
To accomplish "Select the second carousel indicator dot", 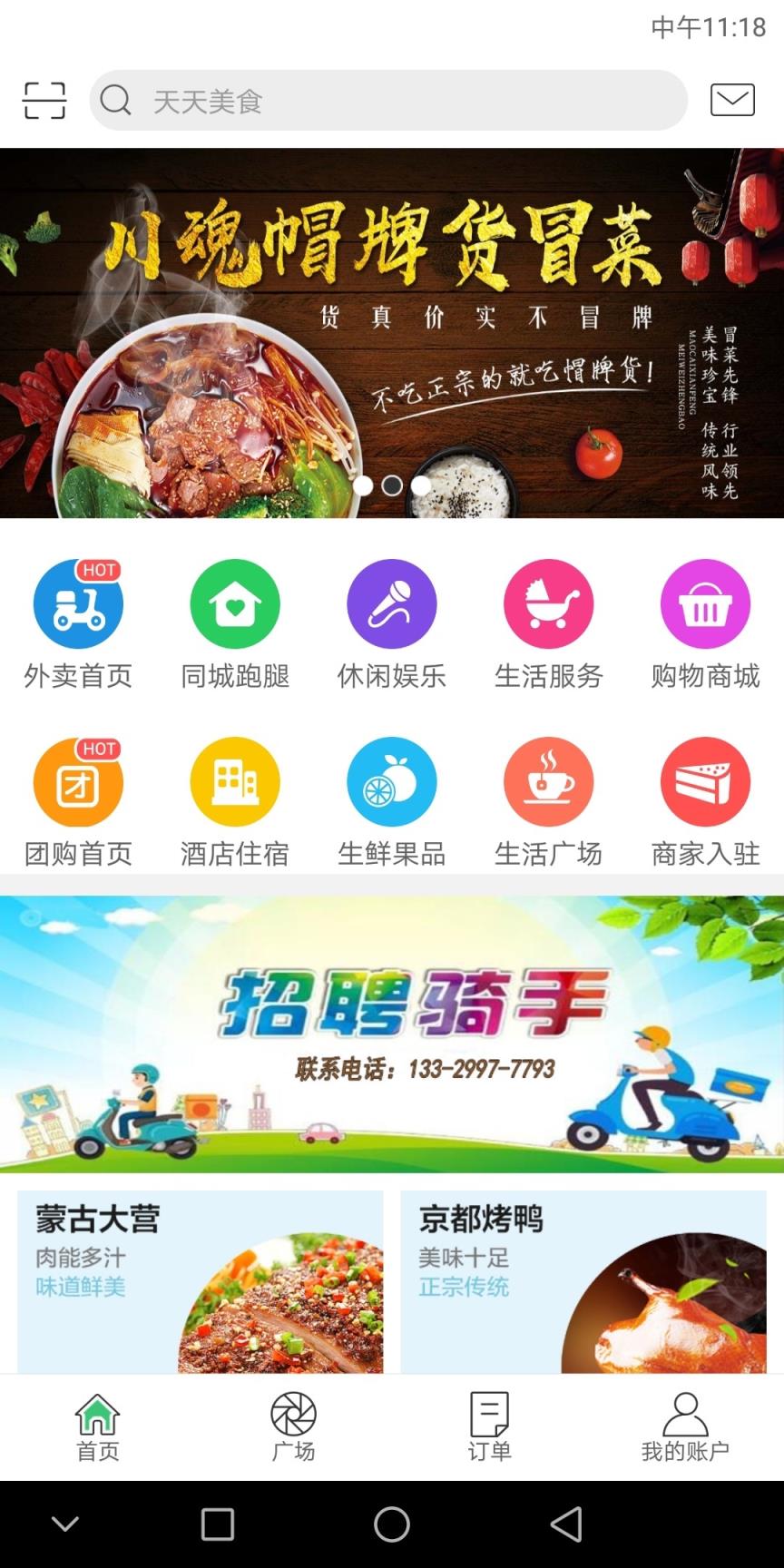I will [x=392, y=486].
